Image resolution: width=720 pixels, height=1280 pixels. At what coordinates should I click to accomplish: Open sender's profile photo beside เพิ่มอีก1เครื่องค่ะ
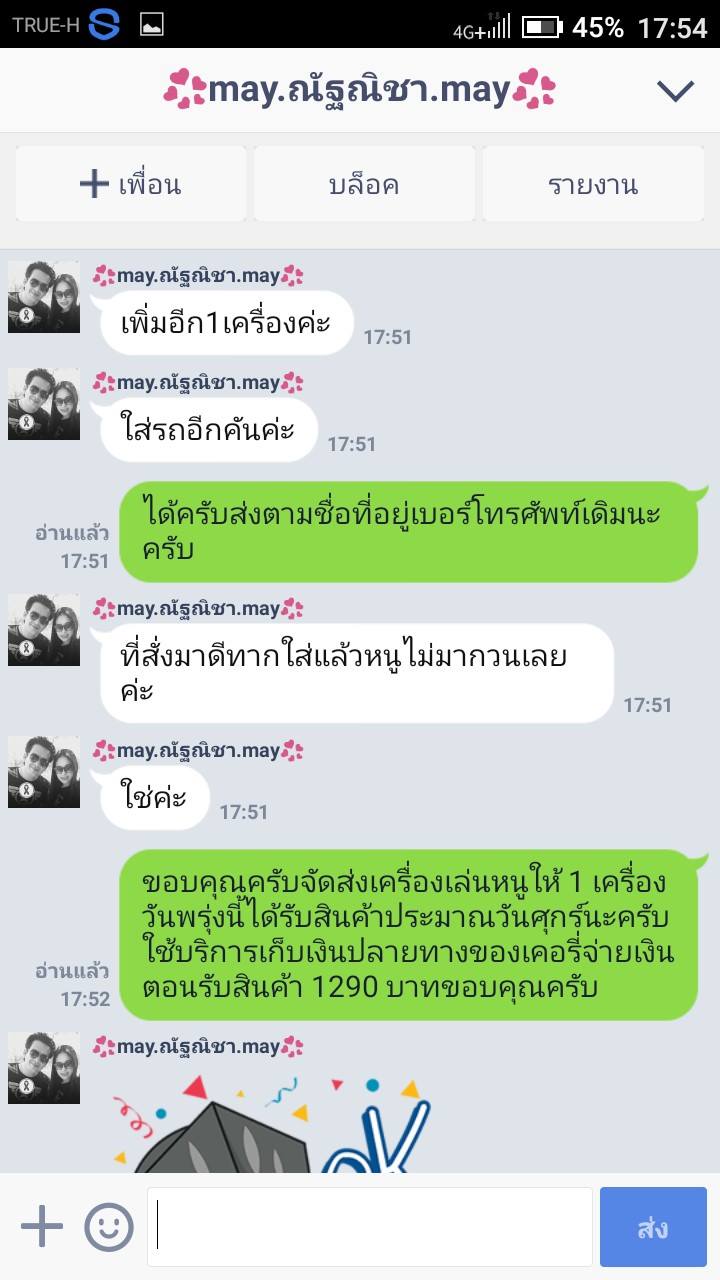click(x=44, y=297)
